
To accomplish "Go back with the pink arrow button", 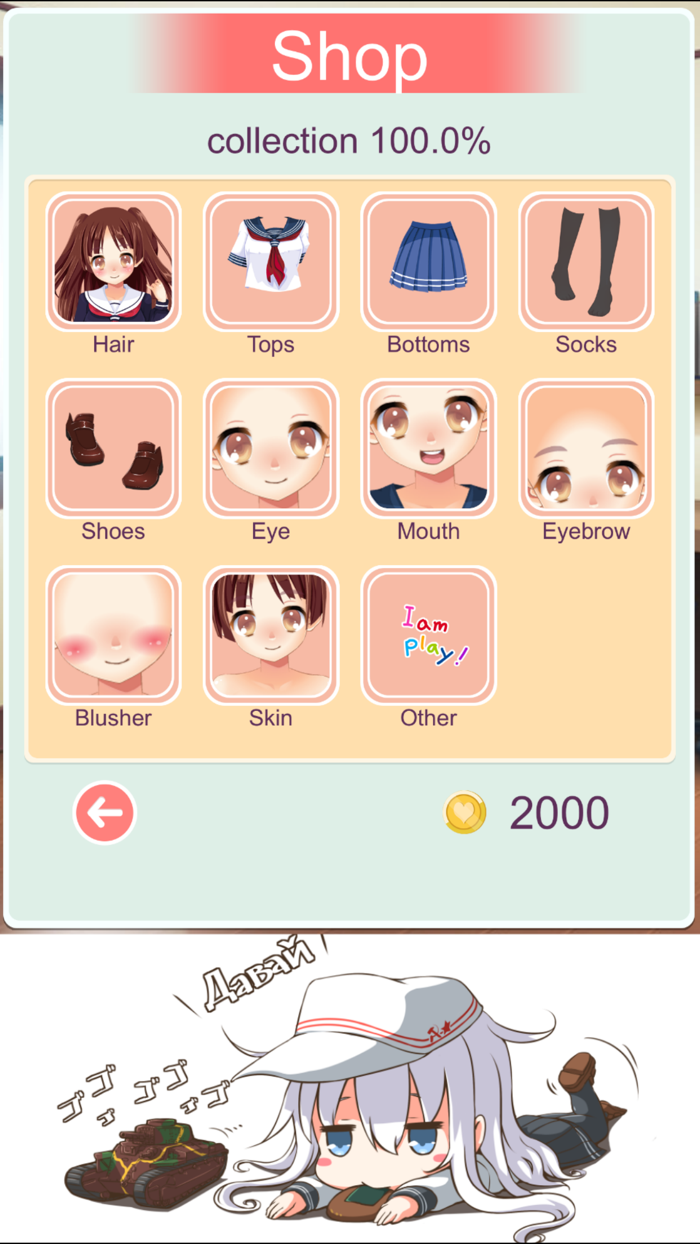I will click(104, 813).
